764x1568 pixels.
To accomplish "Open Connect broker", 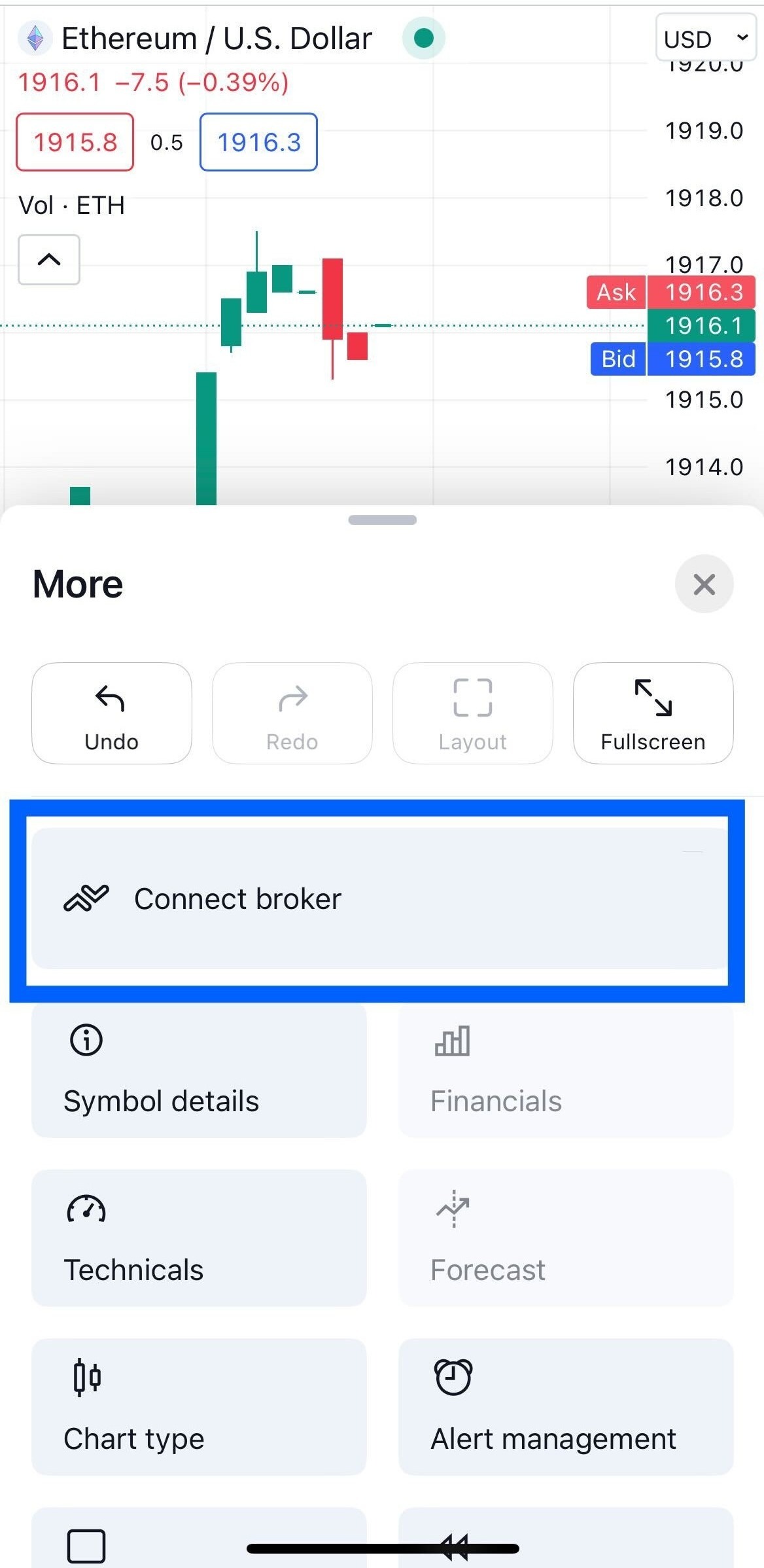I will 379,899.
